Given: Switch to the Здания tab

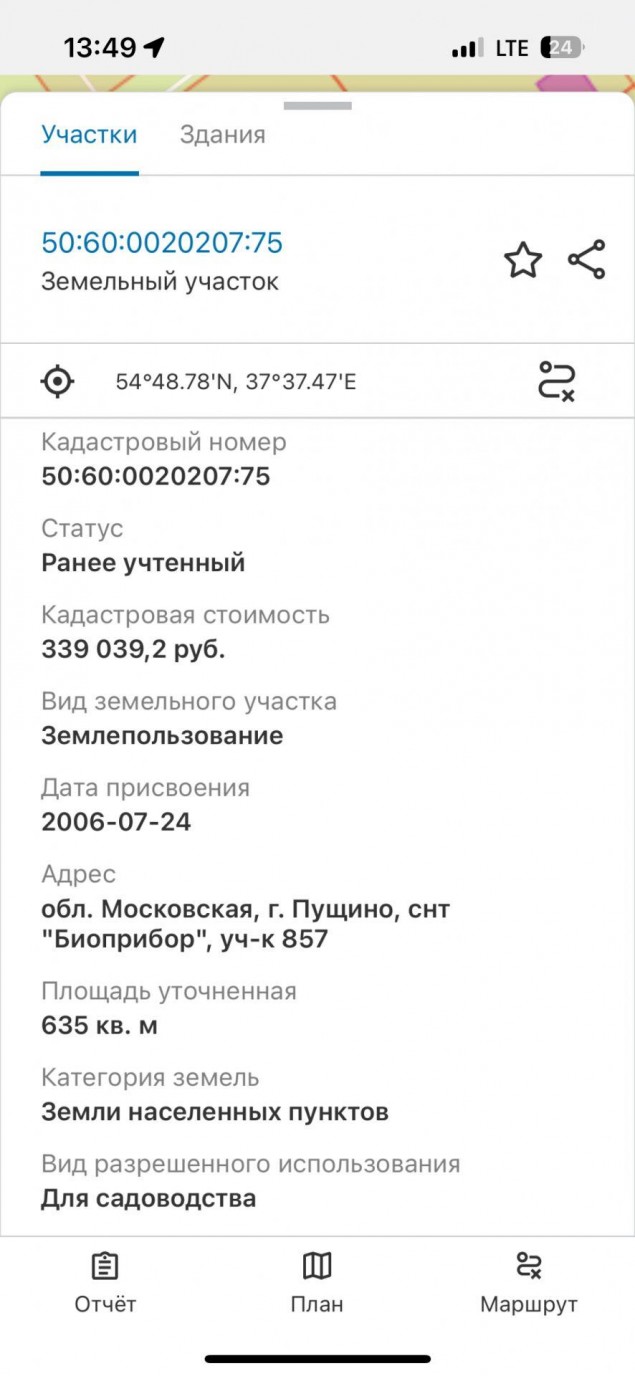Looking at the screenshot, I should point(222,135).
